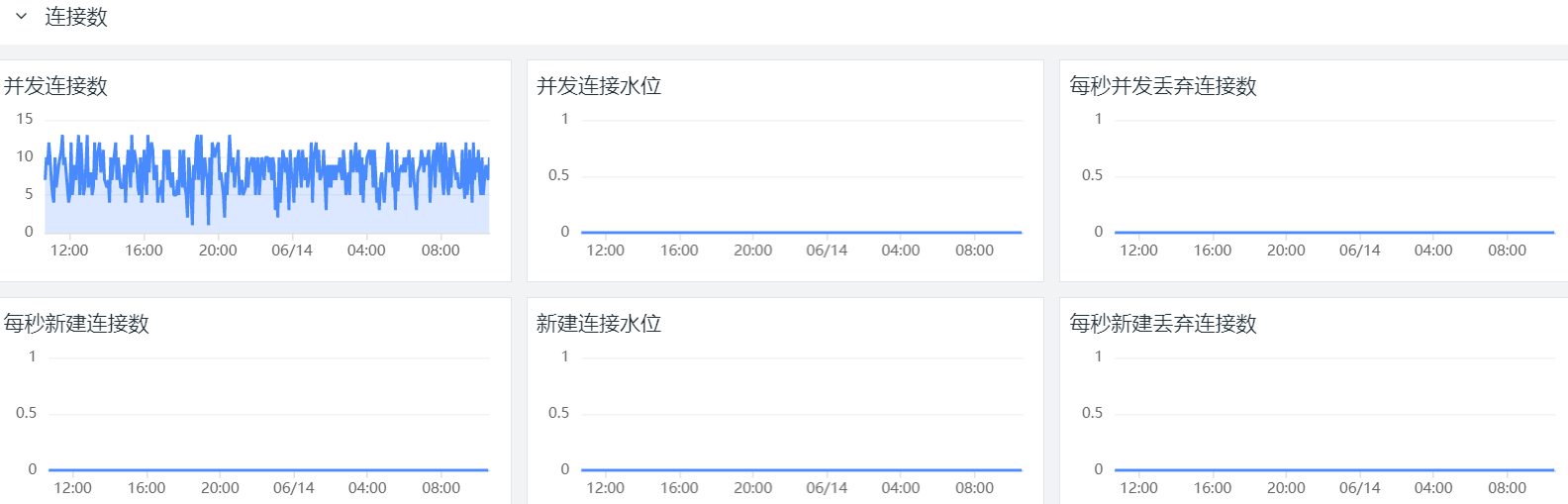Open the 每秒并发丢弃连接数 chart

[x=1163, y=86]
